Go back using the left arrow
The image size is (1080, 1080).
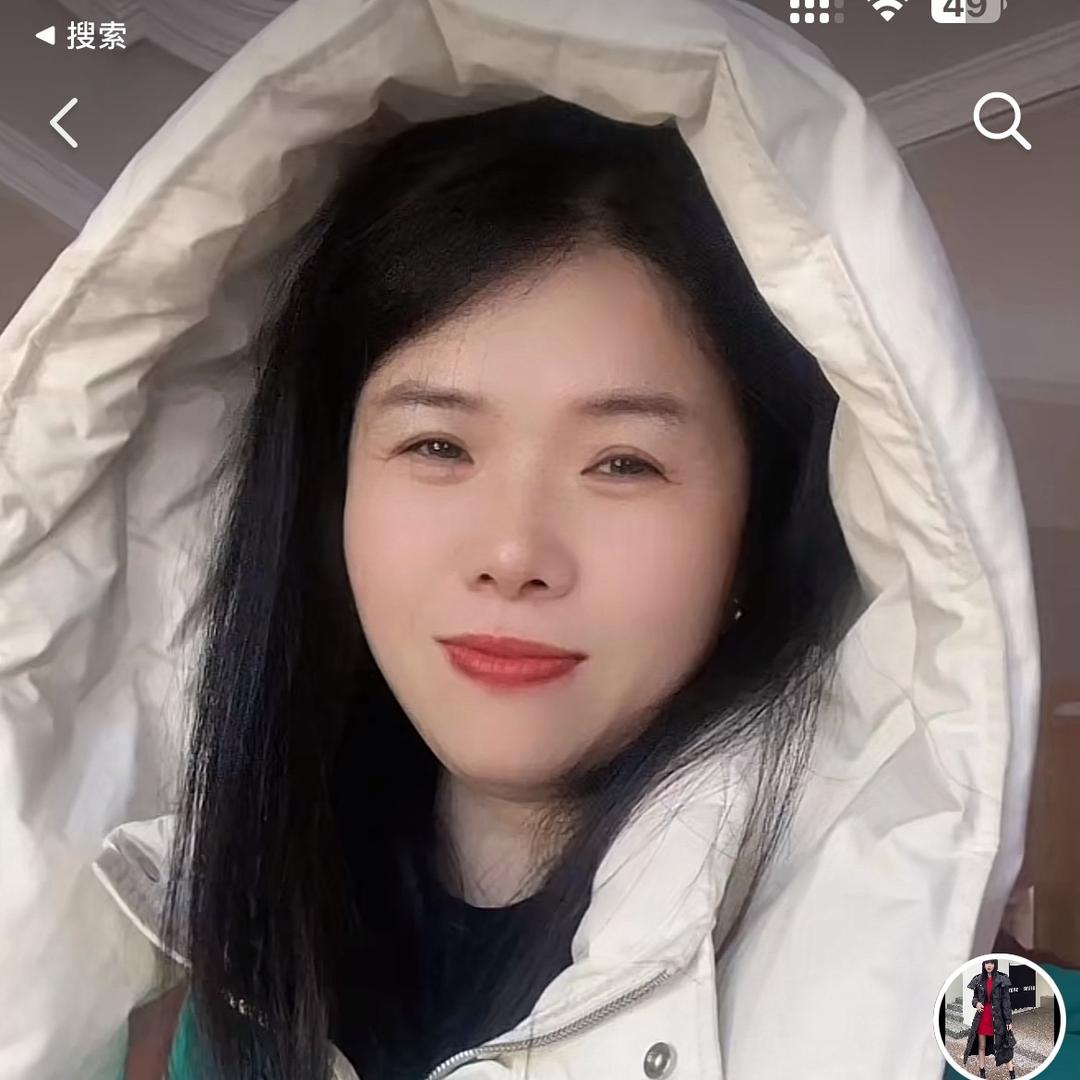[65, 123]
